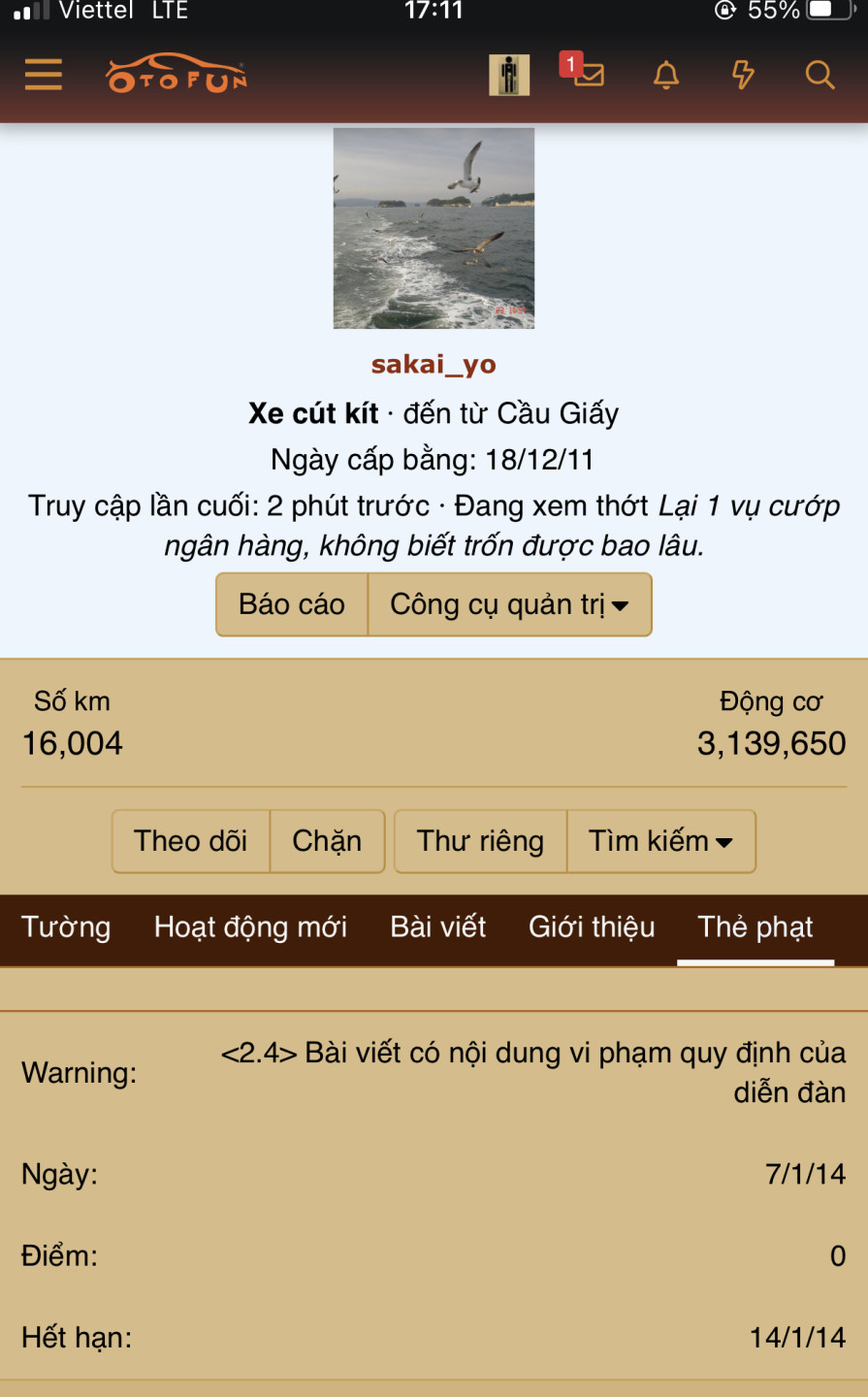Go to the OtoFun home logo

coord(177,75)
